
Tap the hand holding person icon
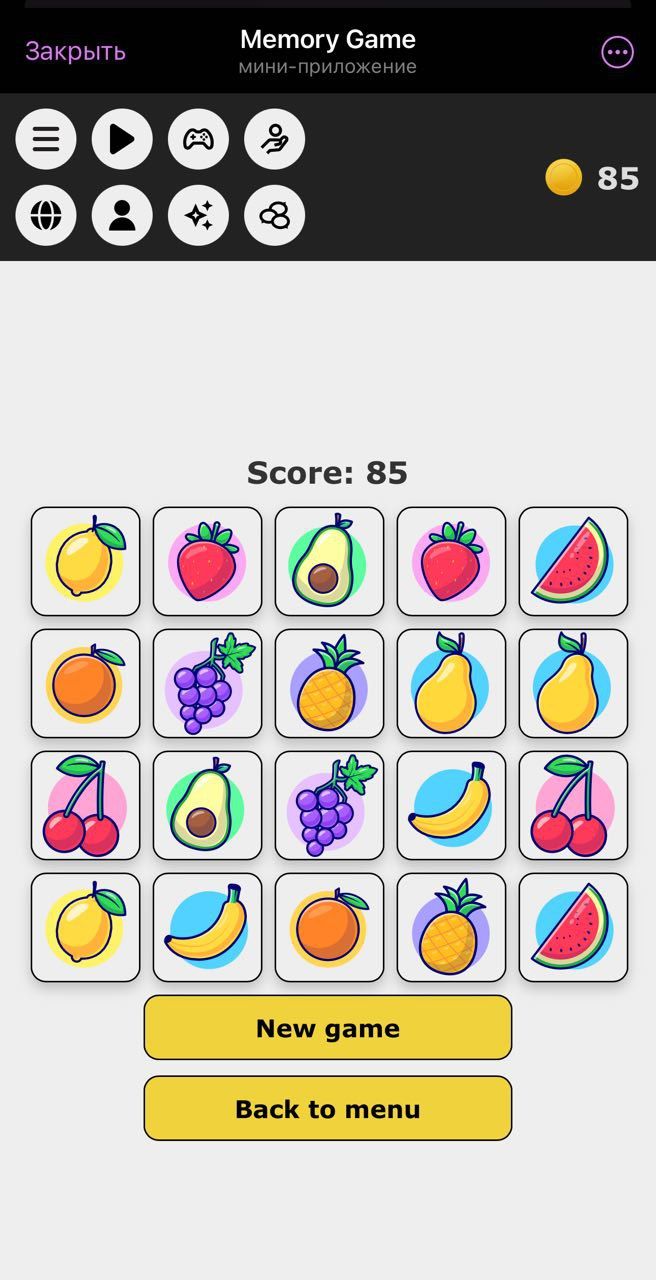click(x=274, y=139)
